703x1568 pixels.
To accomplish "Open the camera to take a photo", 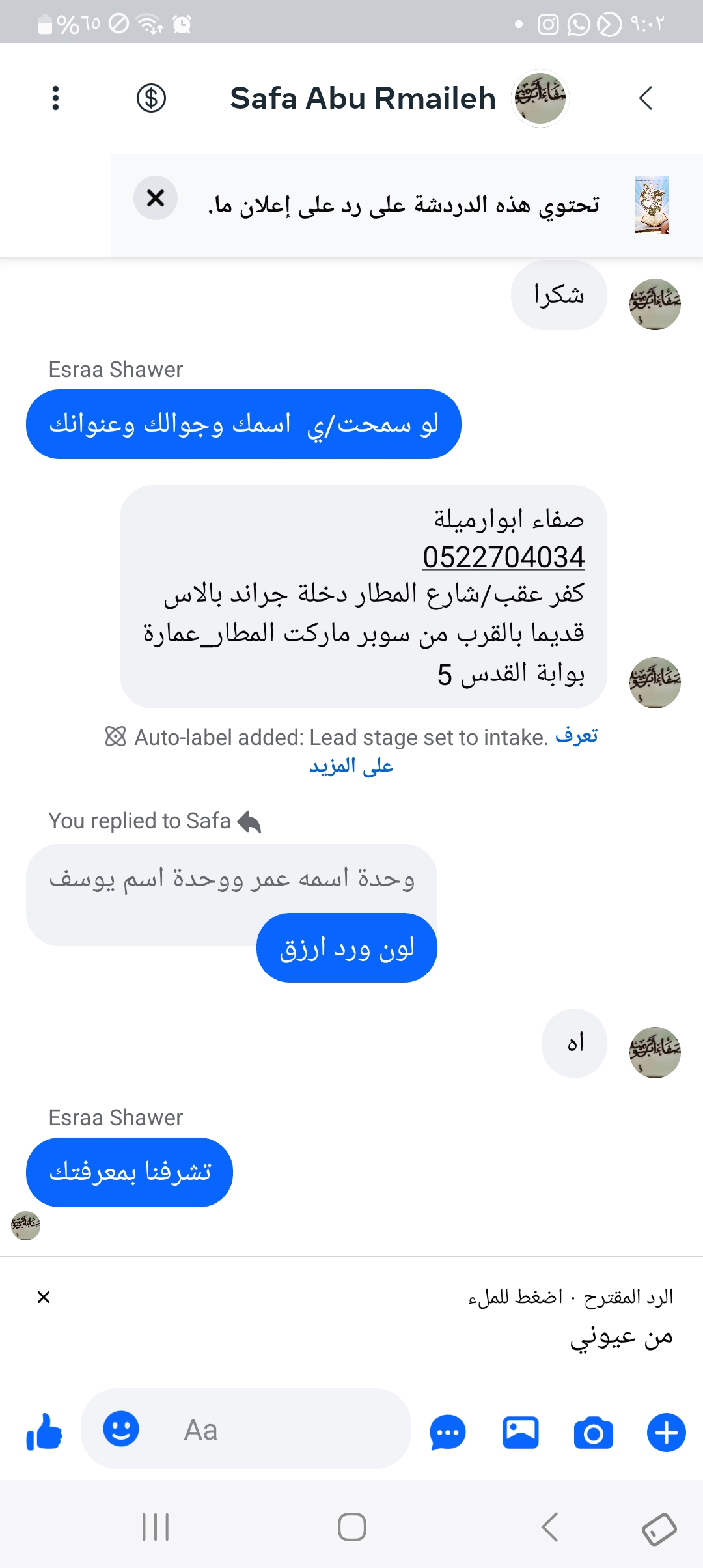I will (x=593, y=1433).
